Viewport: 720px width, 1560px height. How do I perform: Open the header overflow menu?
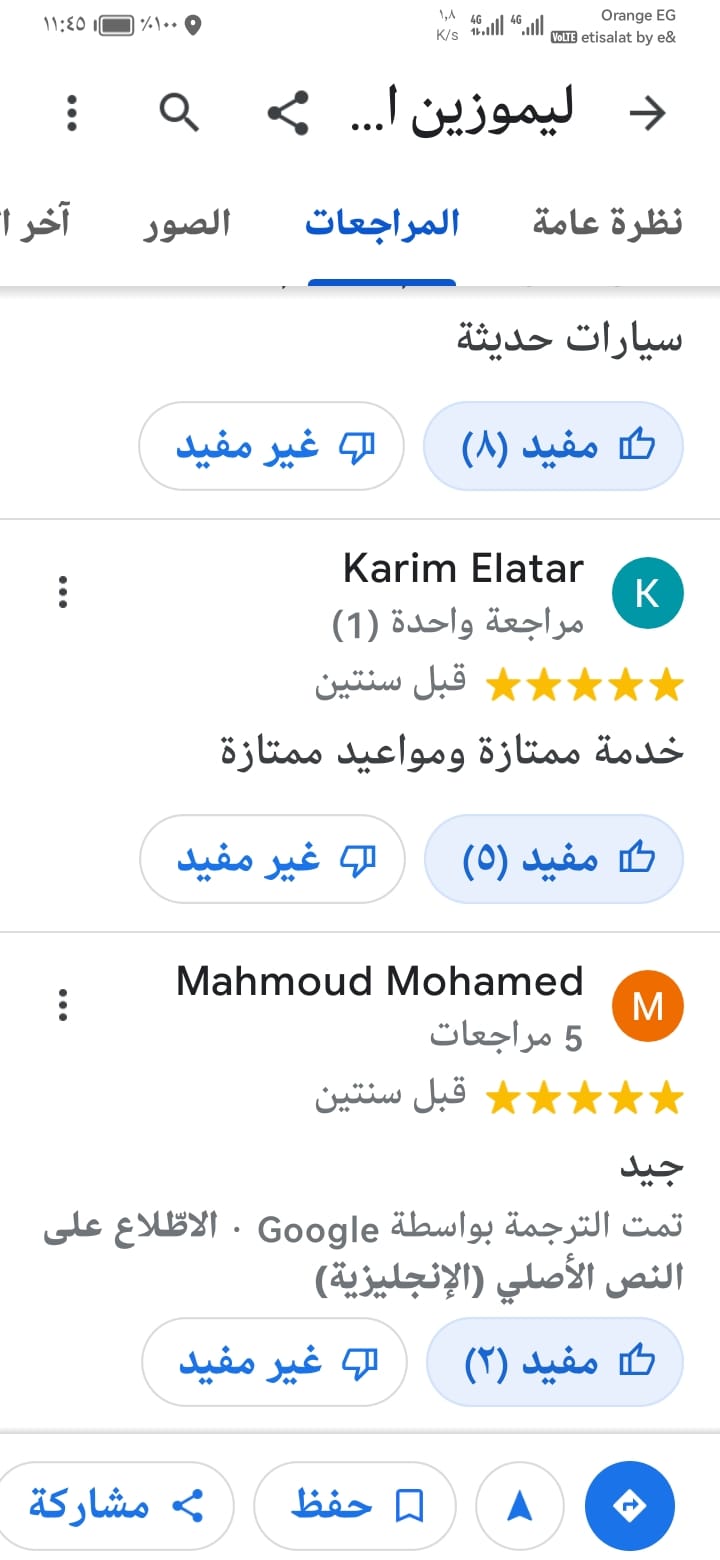pos(72,113)
